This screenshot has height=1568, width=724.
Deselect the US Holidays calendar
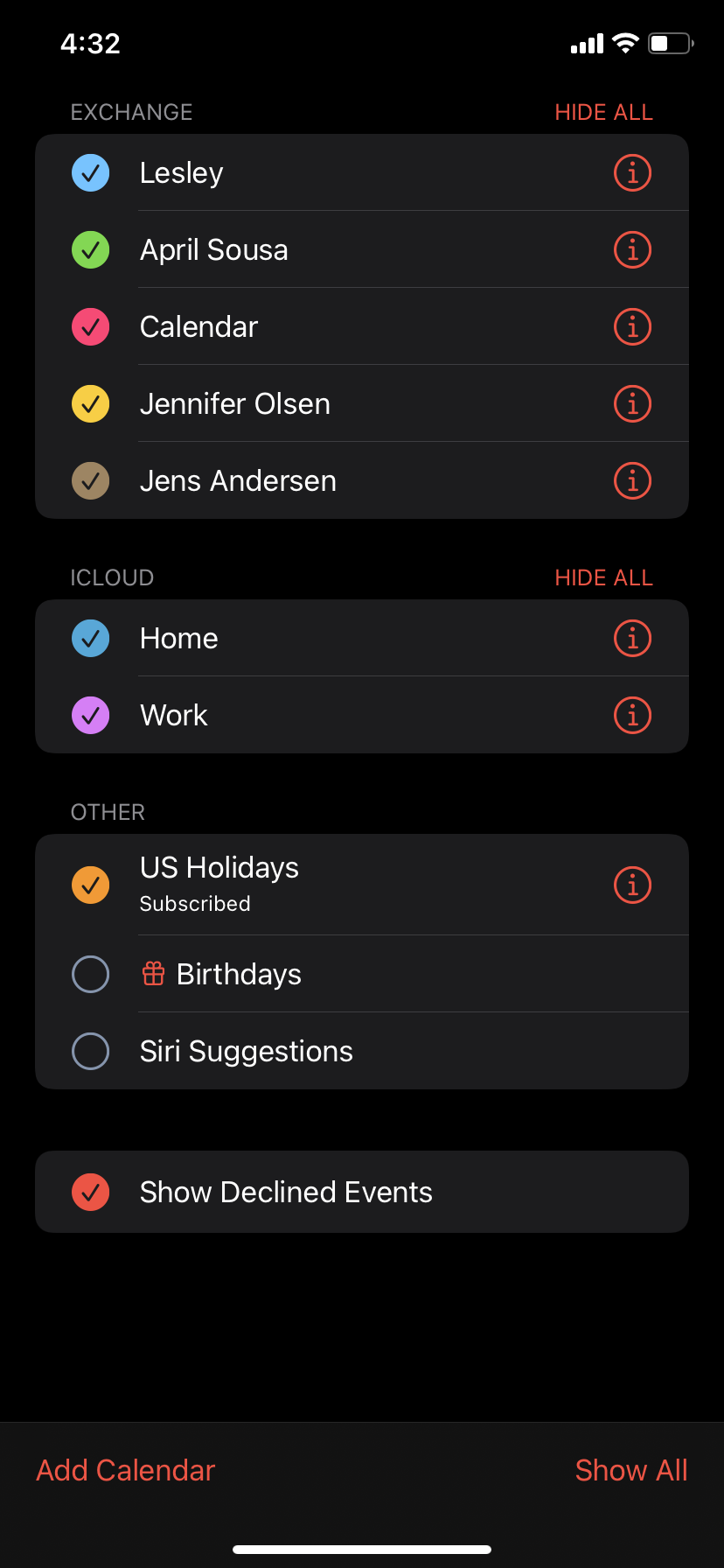point(90,885)
